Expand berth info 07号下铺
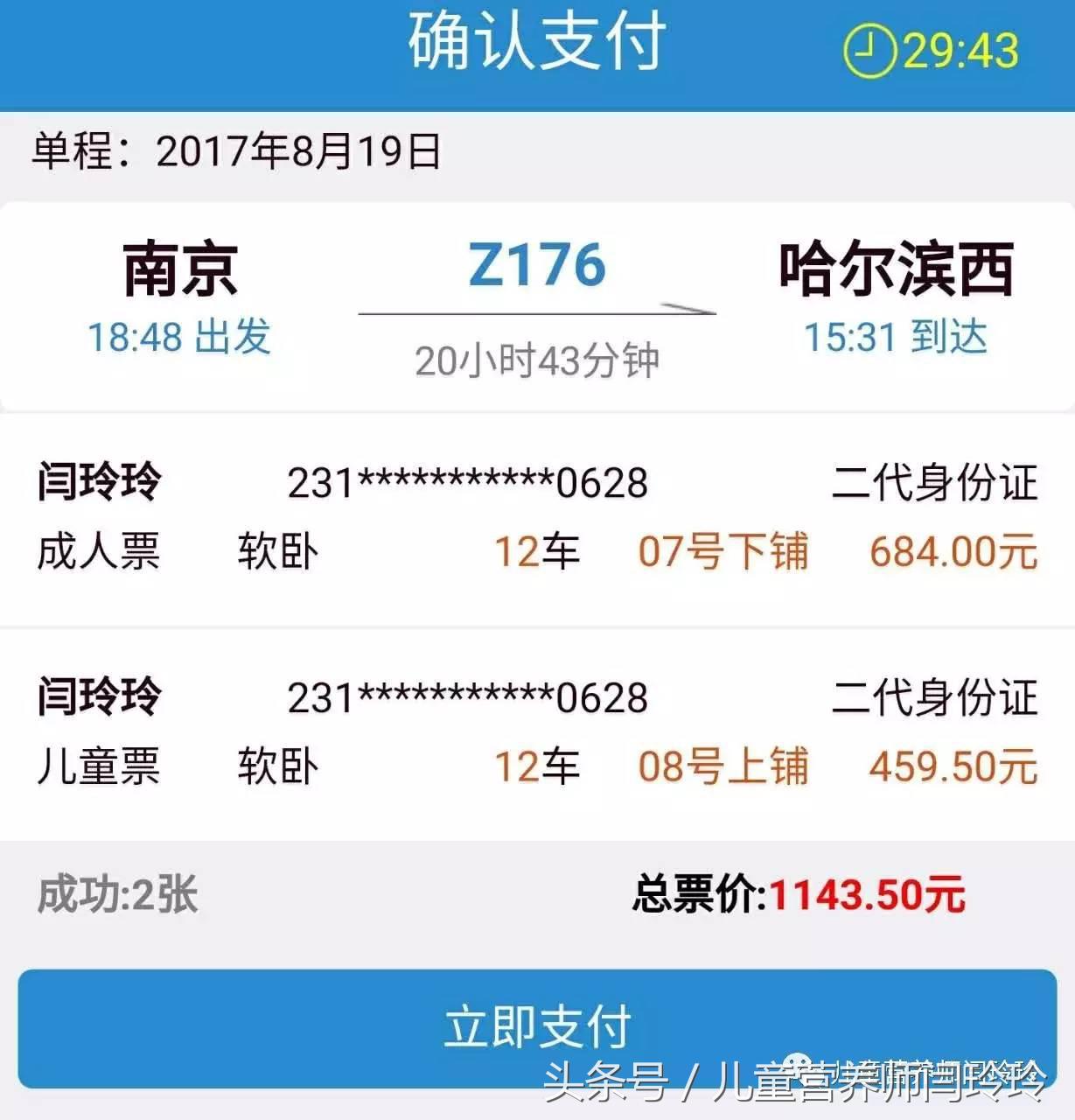Image resolution: width=1075 pixels, height=1120 pixels. coord(724,552)
